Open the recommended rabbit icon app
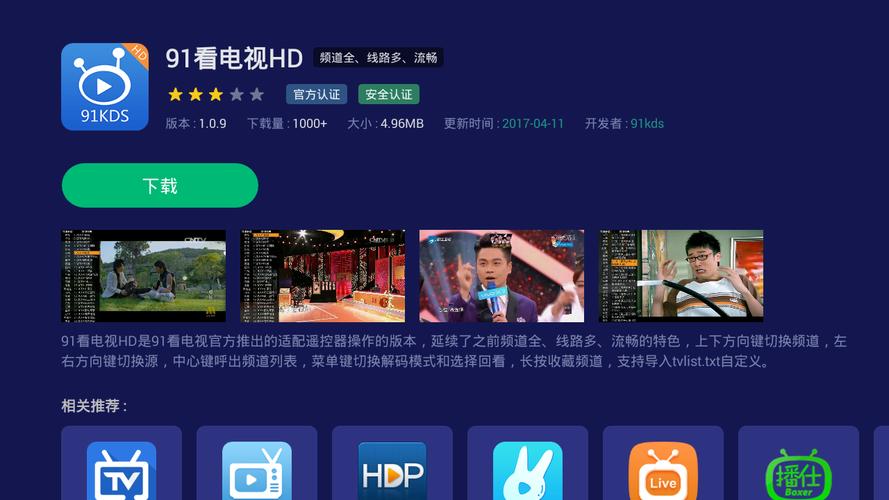The width and height of the screenshot is (889, 500). click(x=528, y=470)
